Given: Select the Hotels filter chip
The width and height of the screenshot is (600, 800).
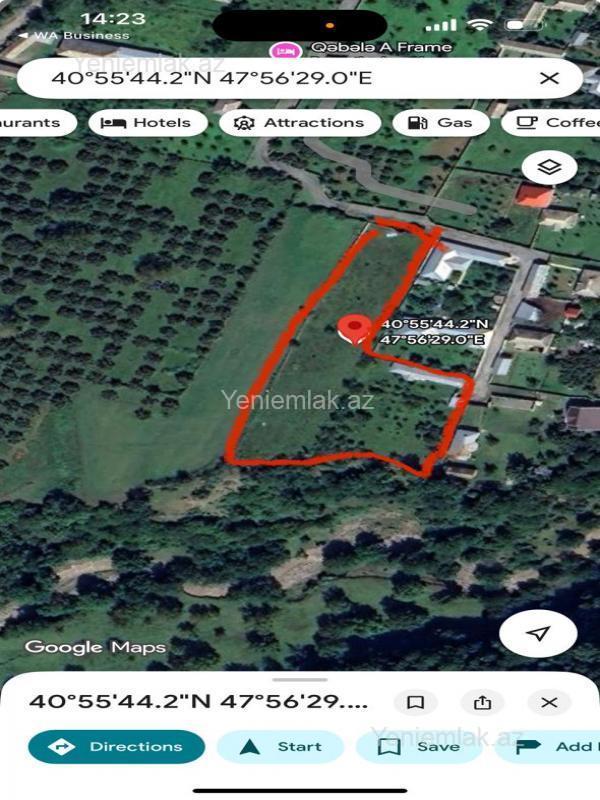Looking at the screenshot, I should tap(148, 123).
